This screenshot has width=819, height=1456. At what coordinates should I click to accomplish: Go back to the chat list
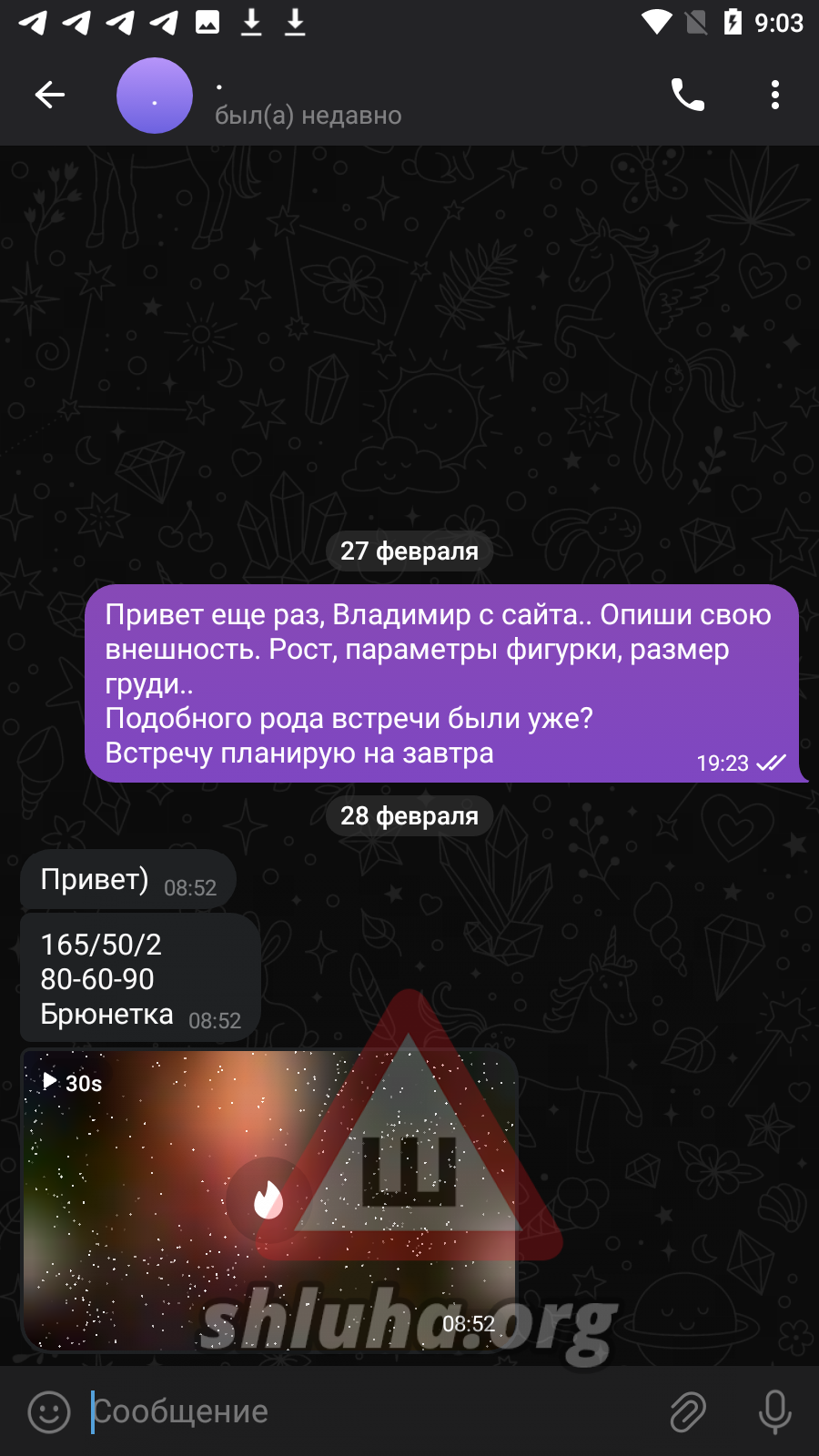(50, 95)
